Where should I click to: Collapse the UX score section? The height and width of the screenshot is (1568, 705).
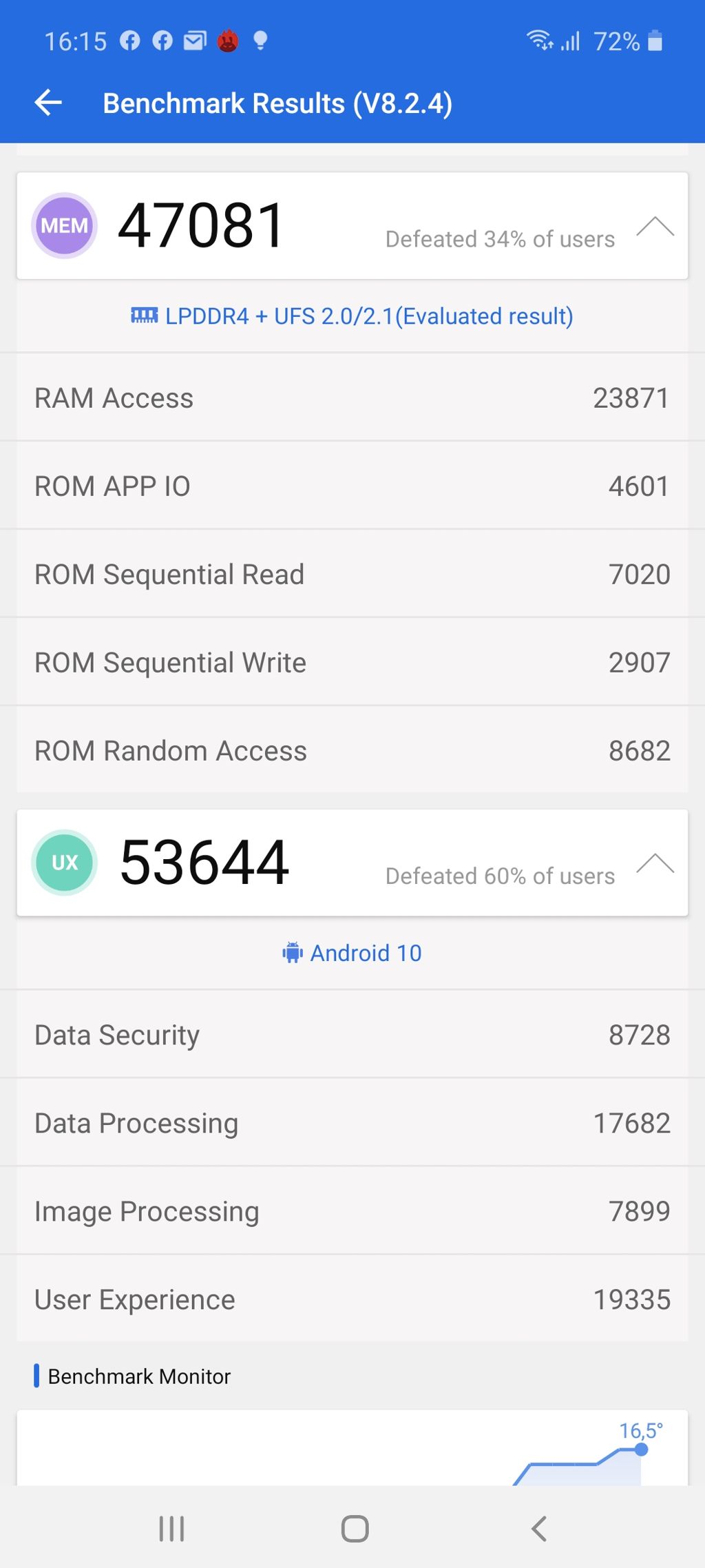point(655,863)
